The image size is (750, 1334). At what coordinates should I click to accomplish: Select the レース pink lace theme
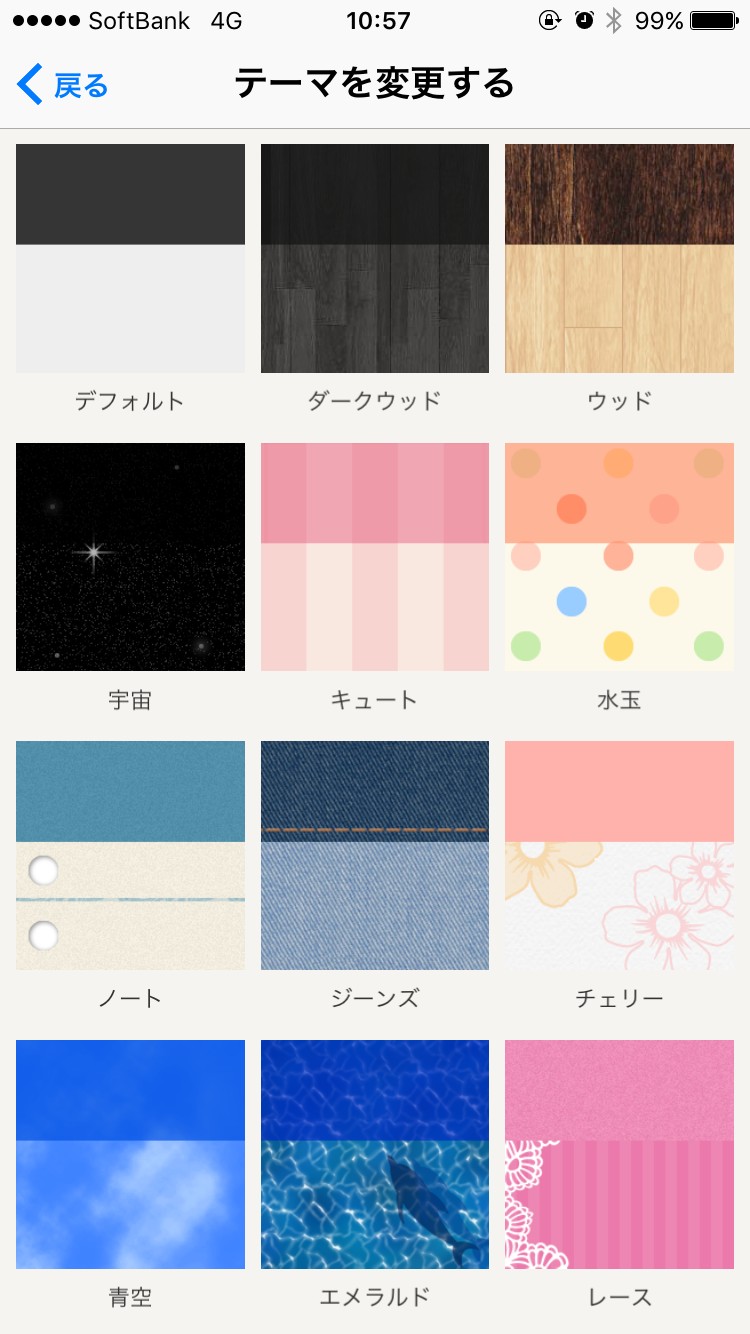[x=619, y=1154]
